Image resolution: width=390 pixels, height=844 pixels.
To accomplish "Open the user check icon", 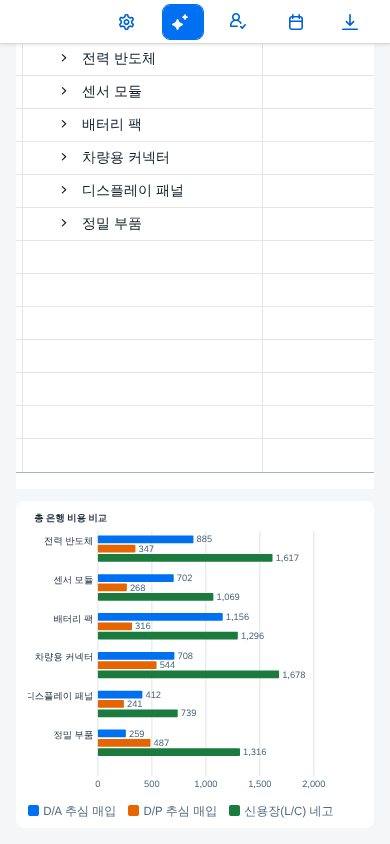I will click(x=237, y=22).
